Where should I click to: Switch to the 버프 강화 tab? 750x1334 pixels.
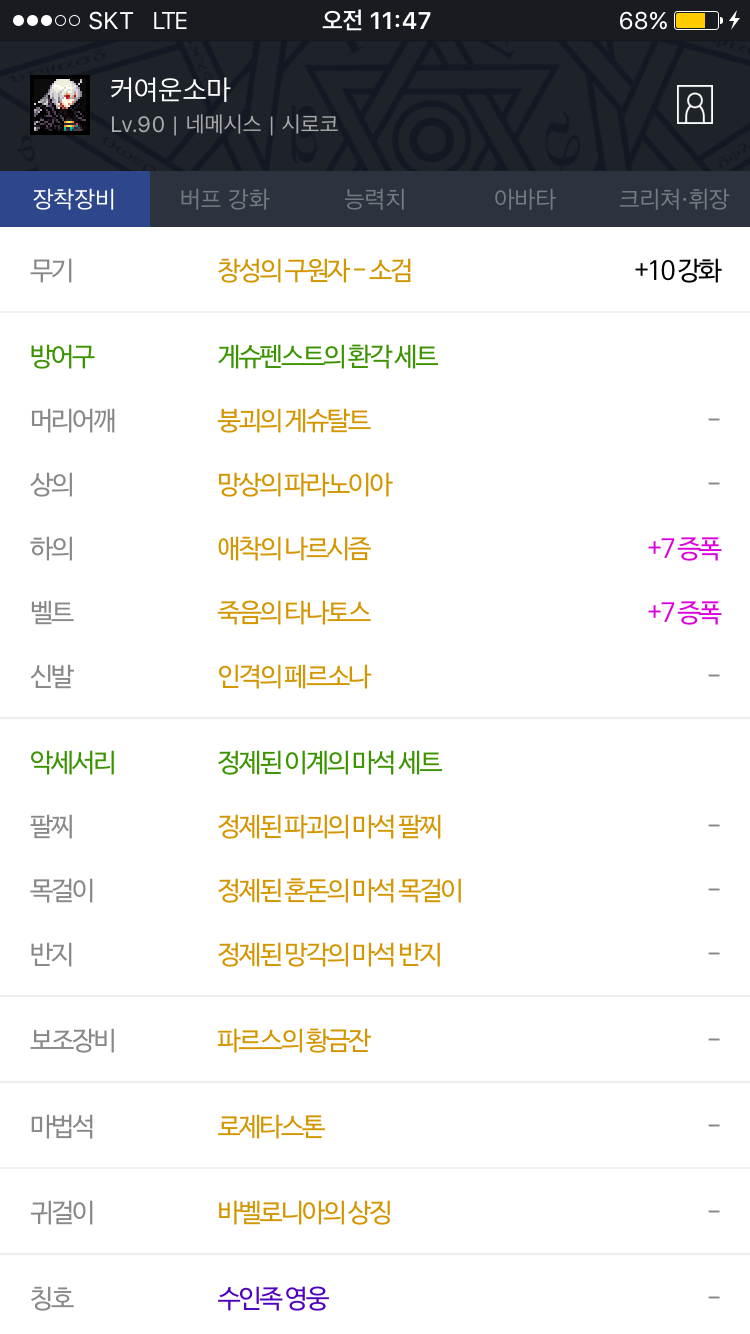pos(225,199)
